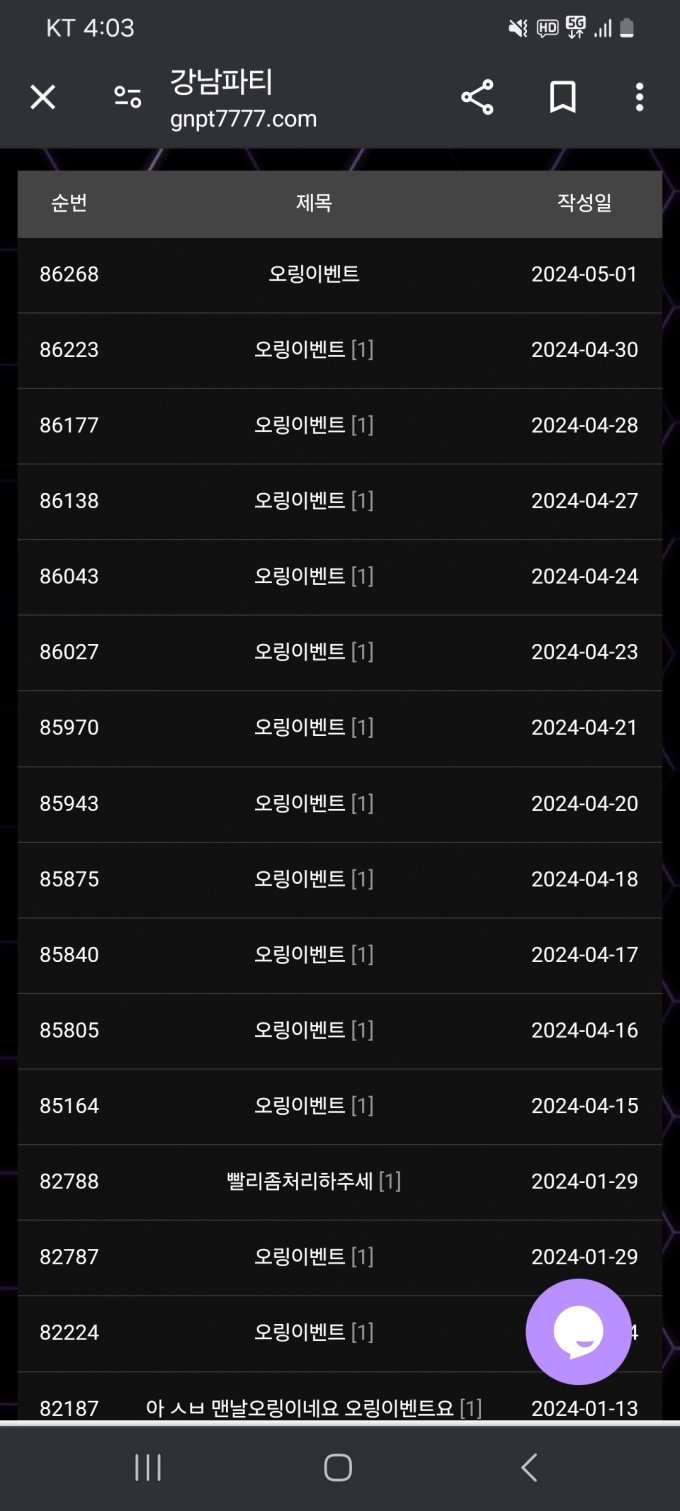Open post number 82787

click(x=300, y=1257)
